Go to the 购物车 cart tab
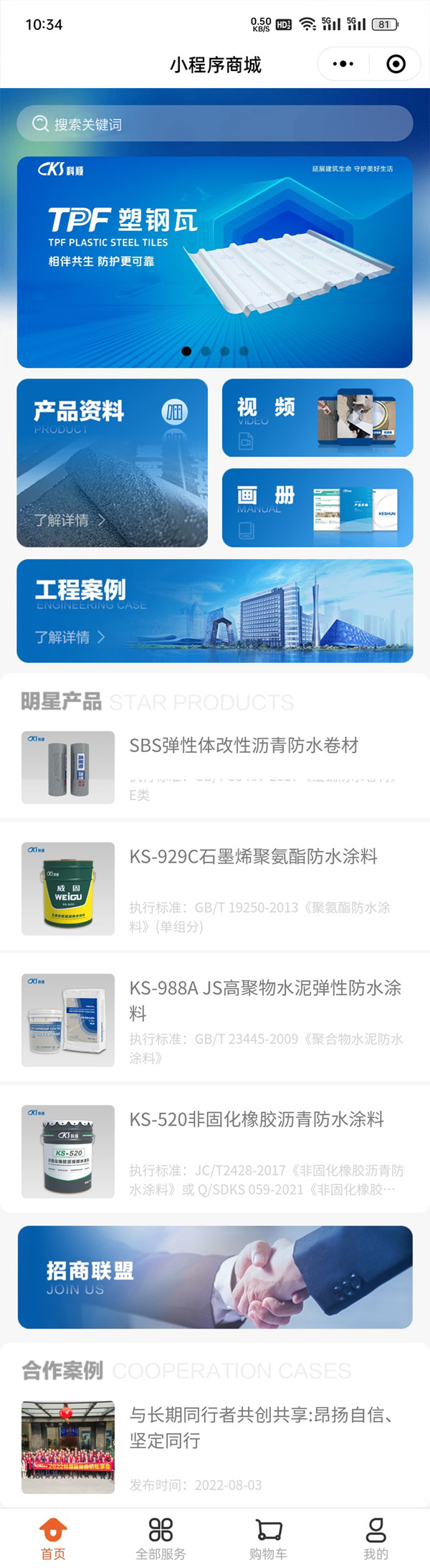The width and height of the screenshot is (430, 1568). point(269,1536)
